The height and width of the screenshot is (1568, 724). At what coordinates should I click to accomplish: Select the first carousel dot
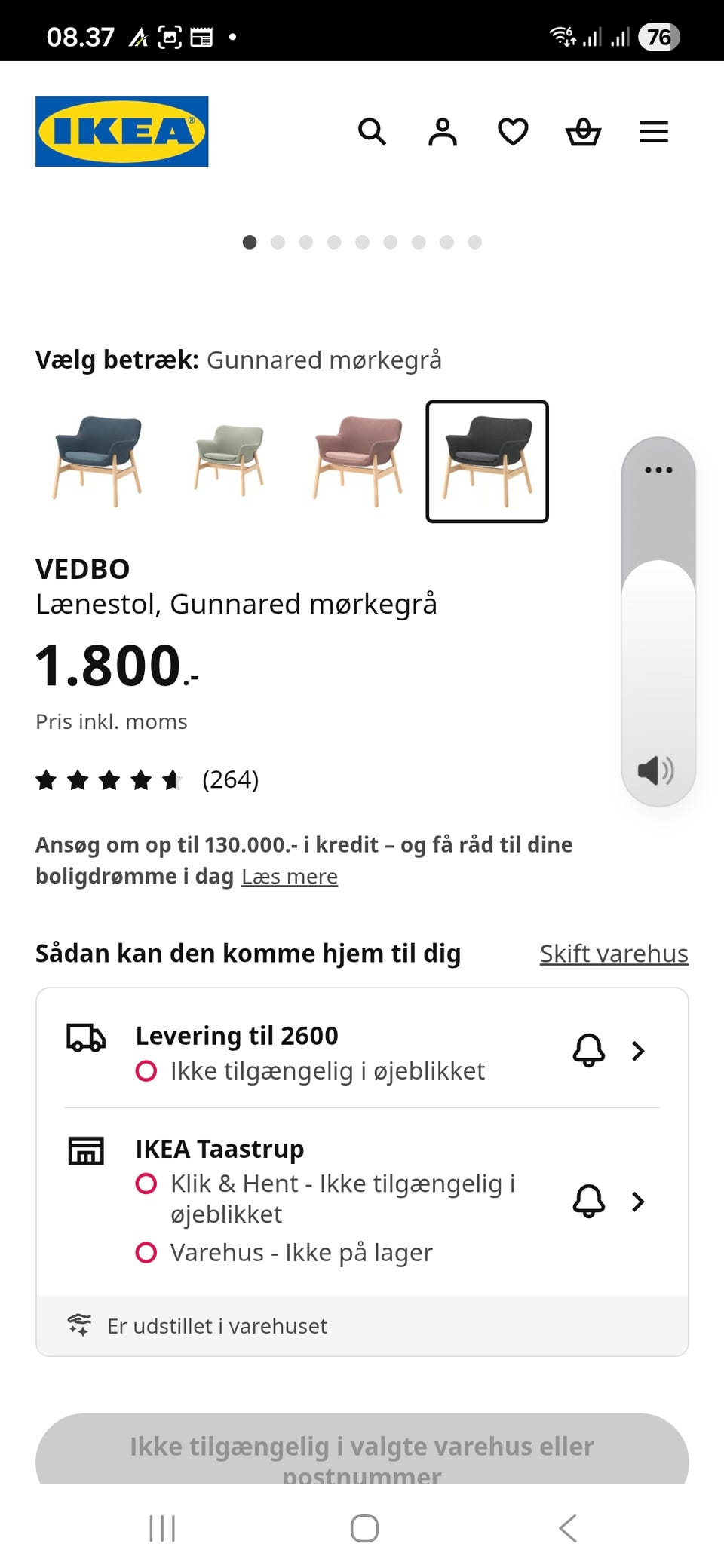(x=250, y=242)
